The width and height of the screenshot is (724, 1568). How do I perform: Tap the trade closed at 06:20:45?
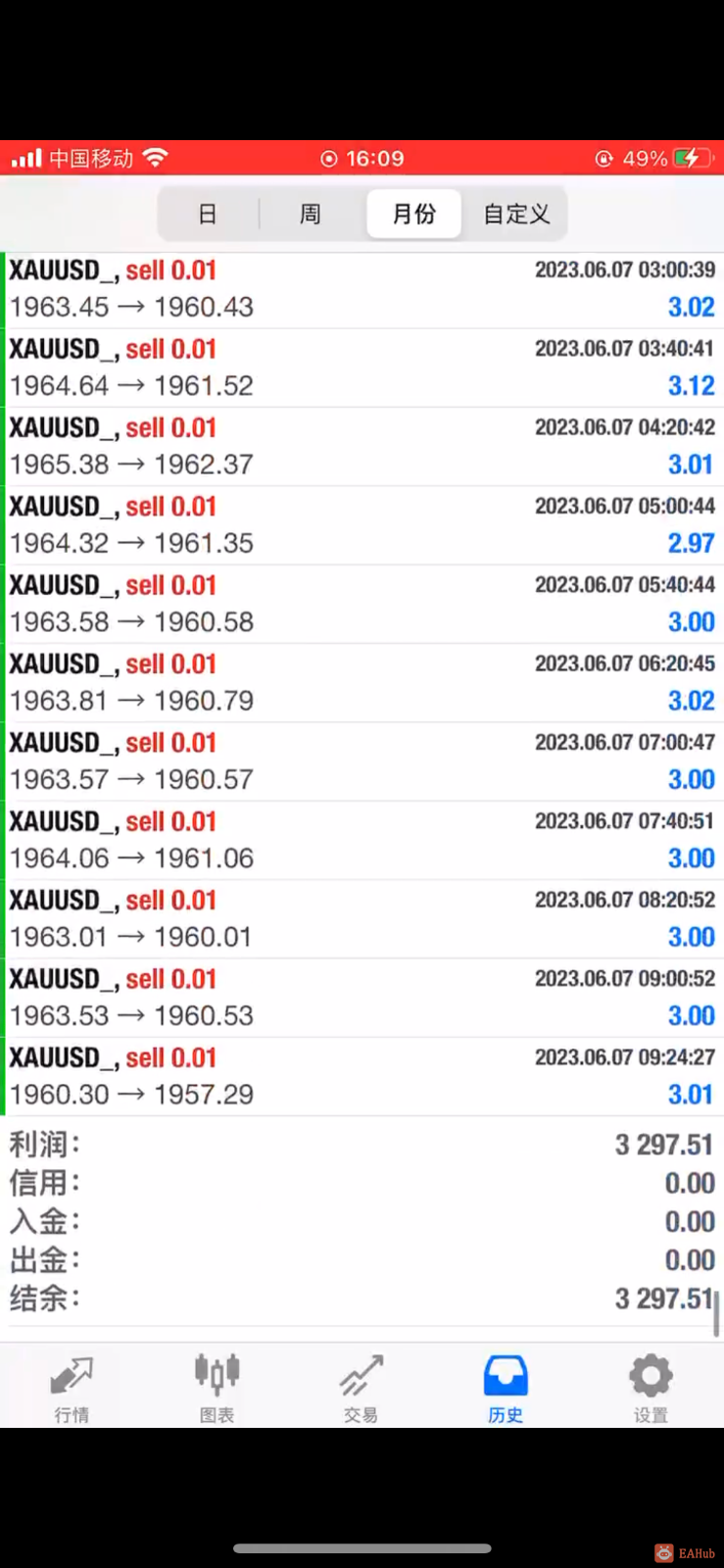(362, 682)
